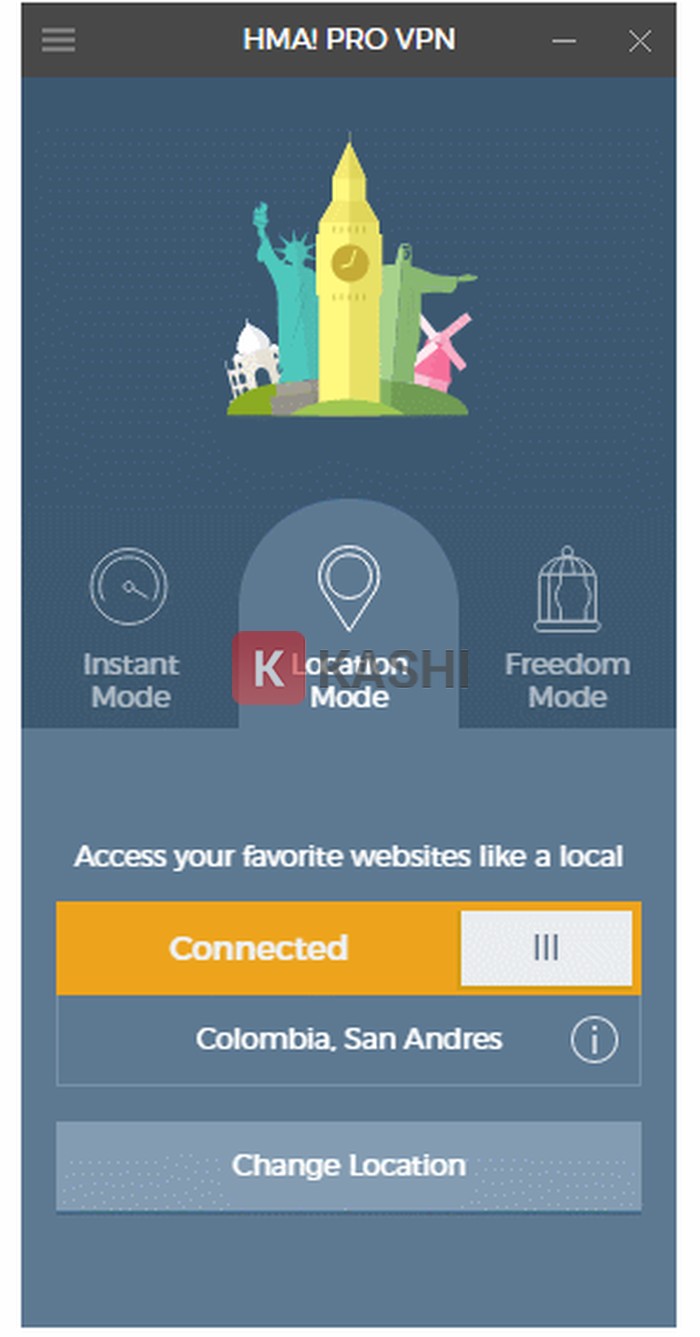Image resolution: width=700 pixels, height=1337 pixels.
Task: View info for Colombia, San Andres
Action: [594, 1041]
